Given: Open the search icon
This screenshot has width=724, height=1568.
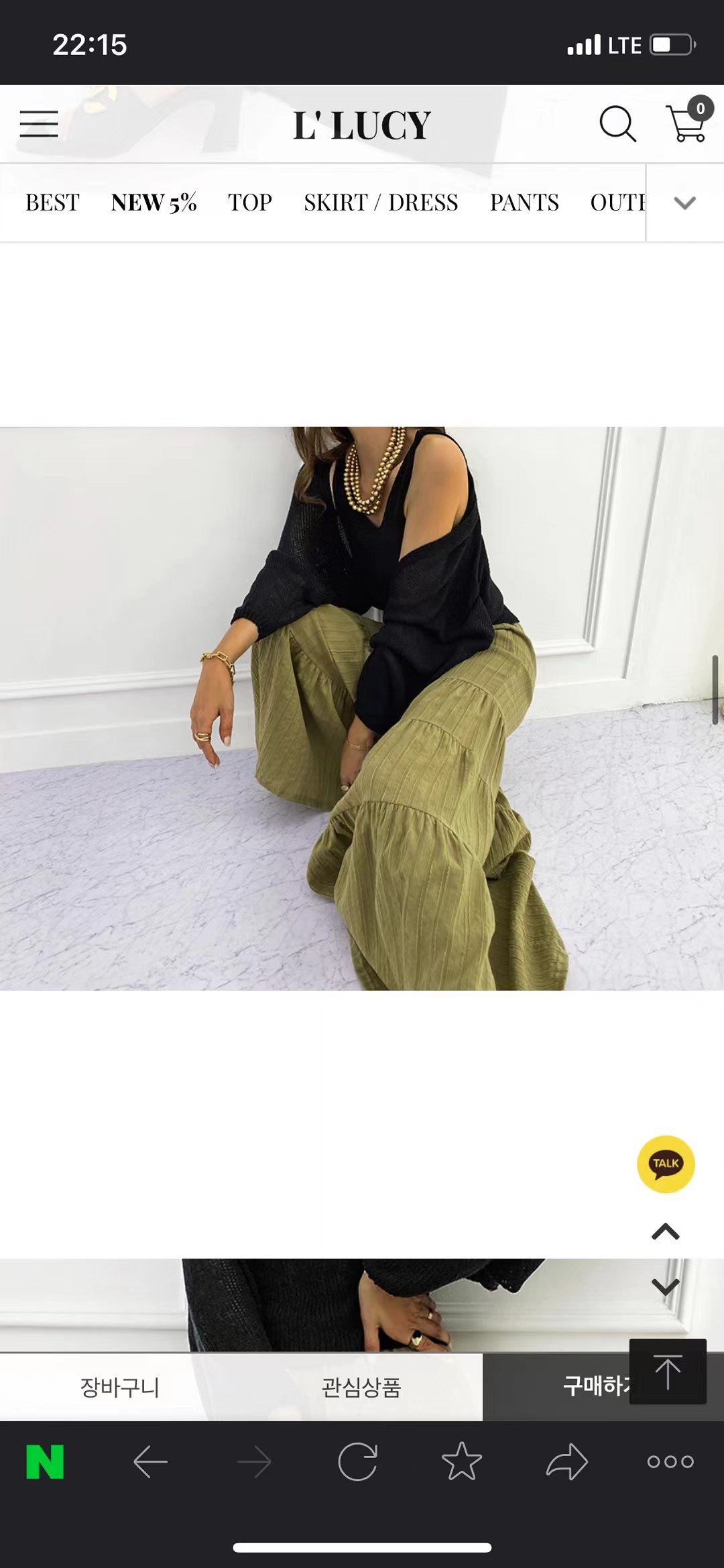Looking at the screenshot, I should [x=617, y=124].
